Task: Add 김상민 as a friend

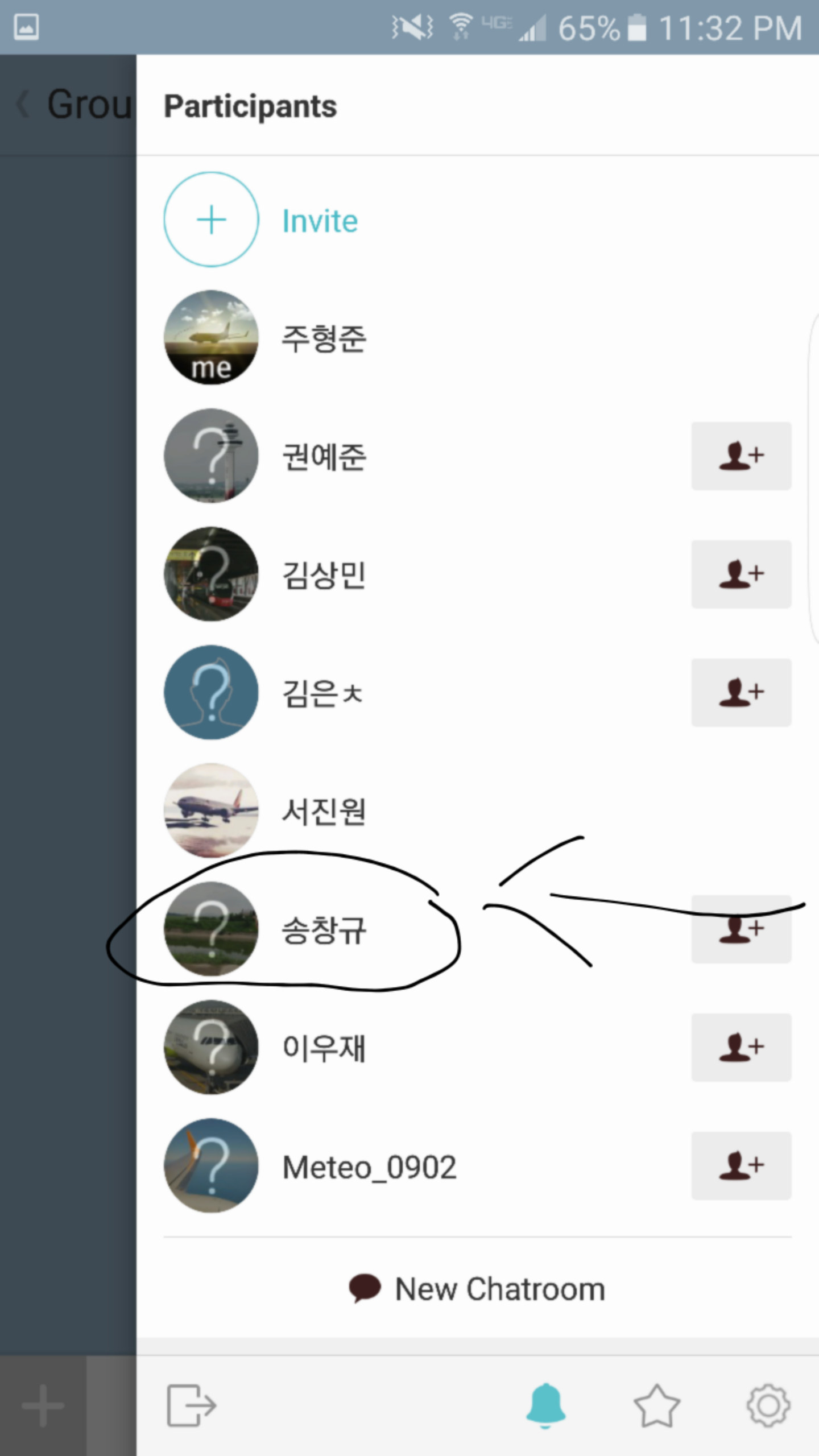Action: click(741, 574)
